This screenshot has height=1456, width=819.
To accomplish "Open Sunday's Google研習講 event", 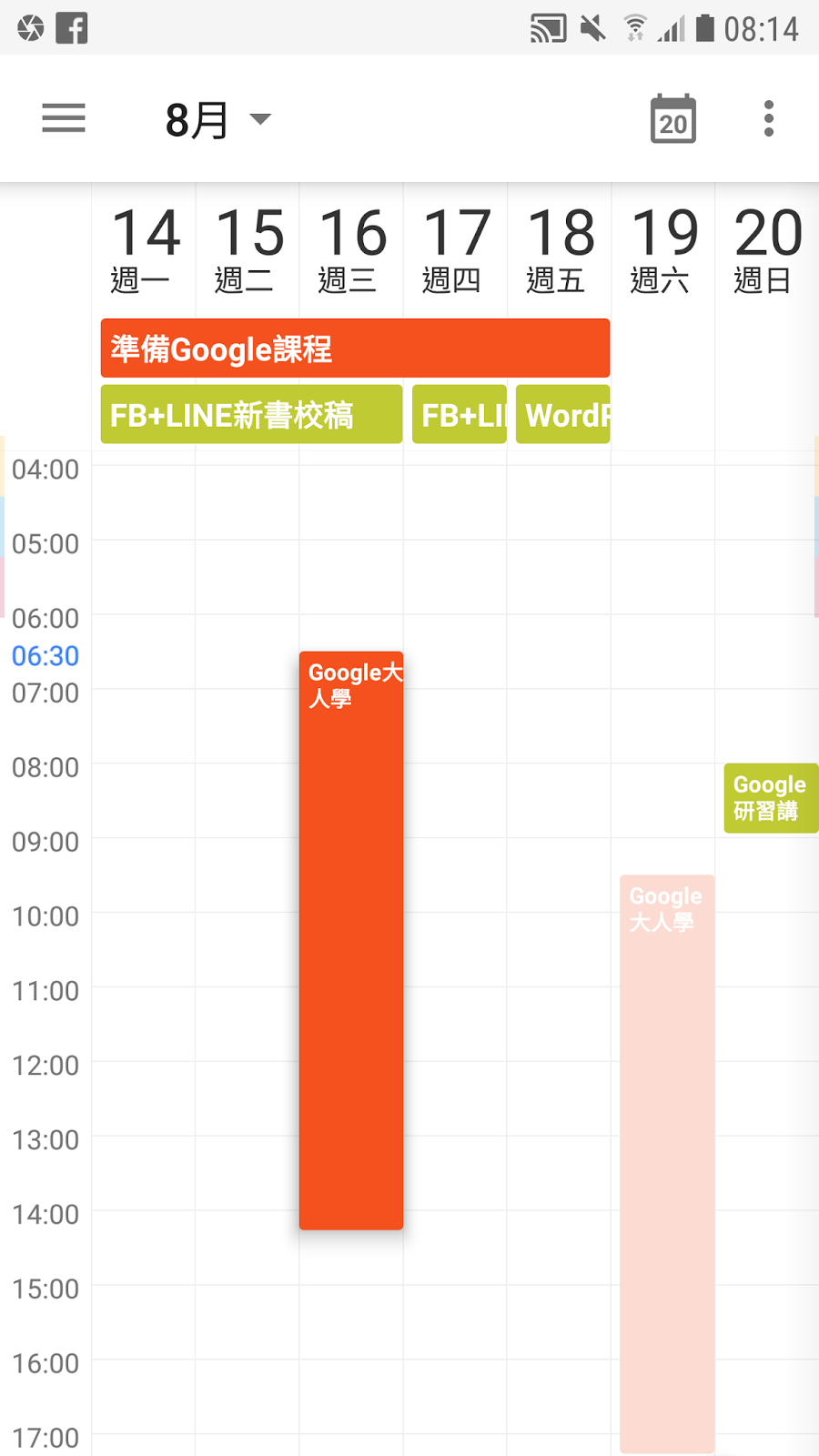I will point(771,798).
